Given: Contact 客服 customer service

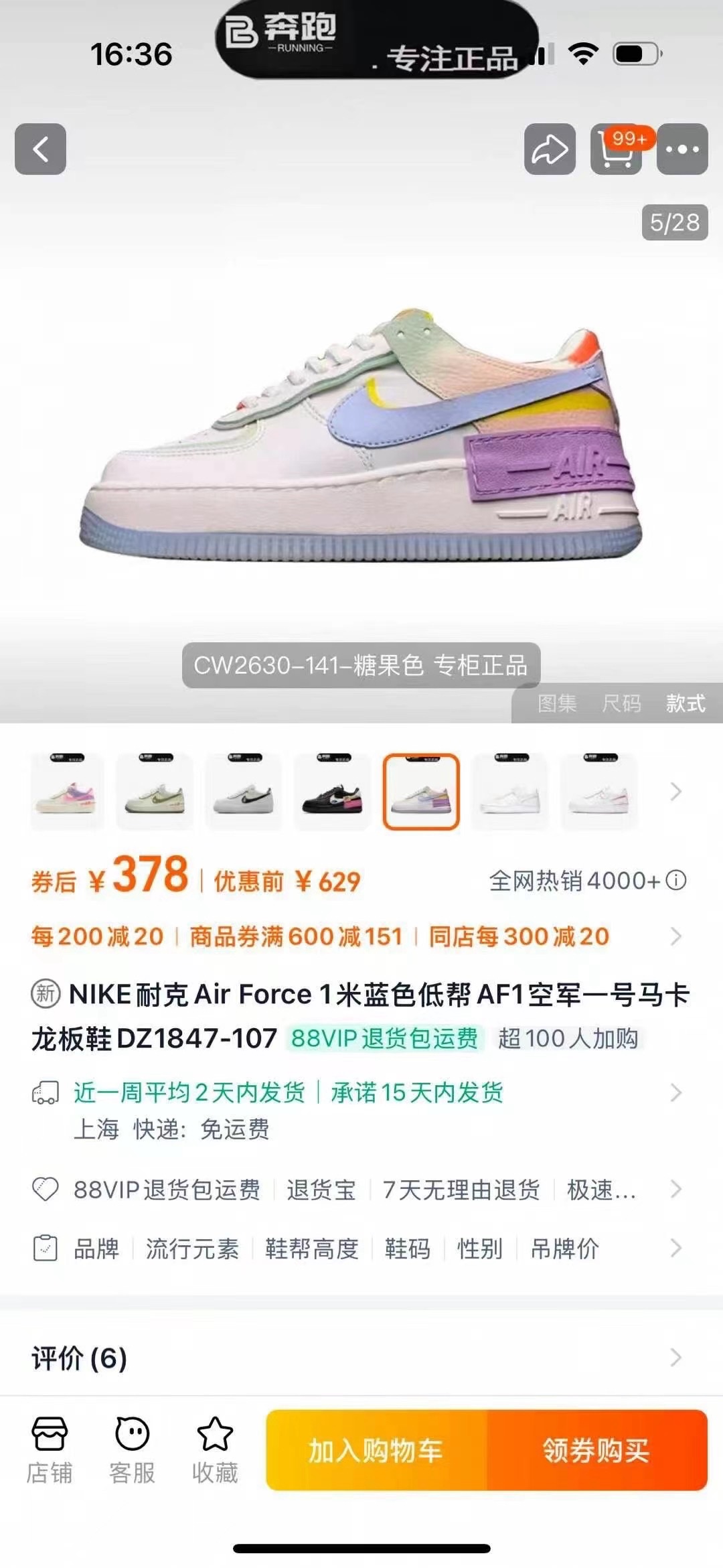Looking at the screenshot, I should point(132,1449).
